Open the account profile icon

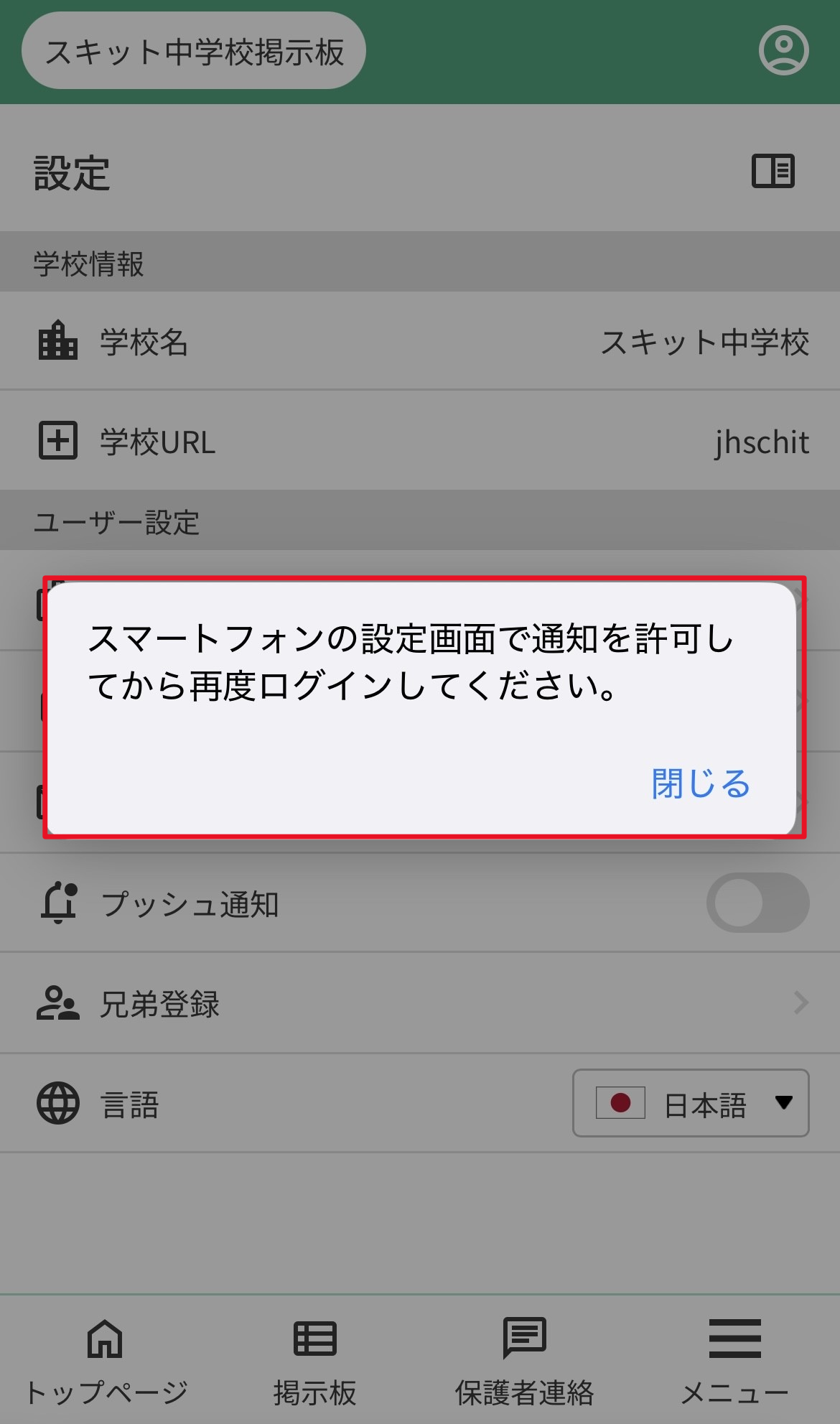pos(783,50)
